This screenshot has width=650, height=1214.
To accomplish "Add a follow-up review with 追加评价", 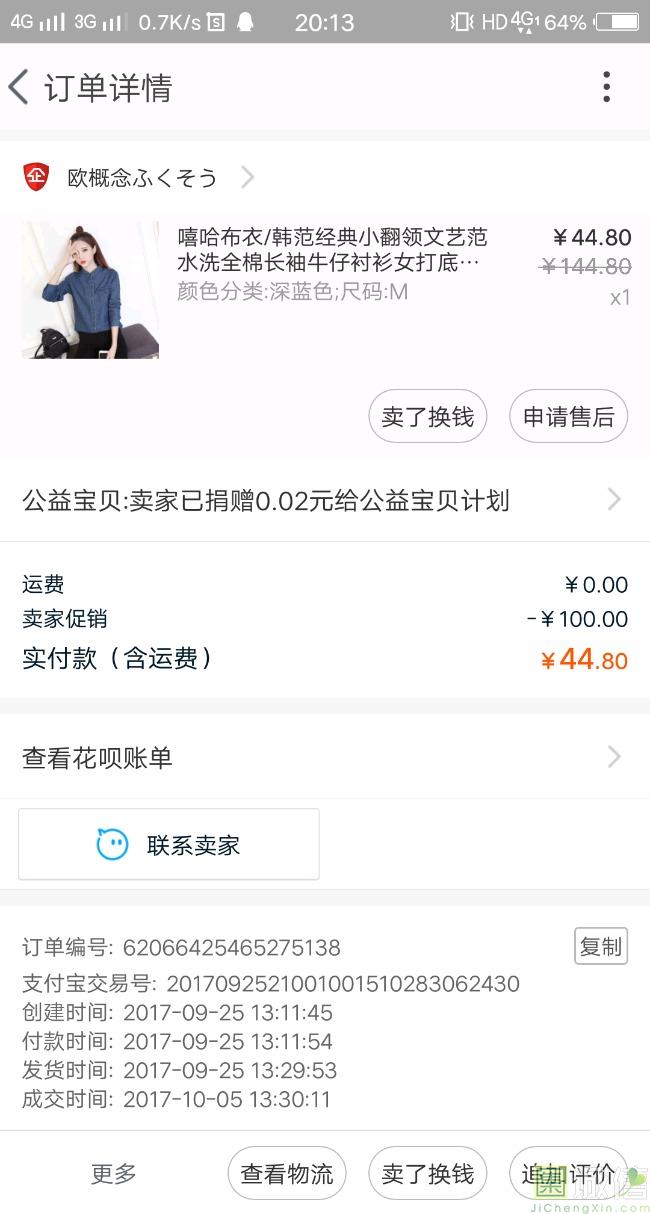I will pos(568,1173).
